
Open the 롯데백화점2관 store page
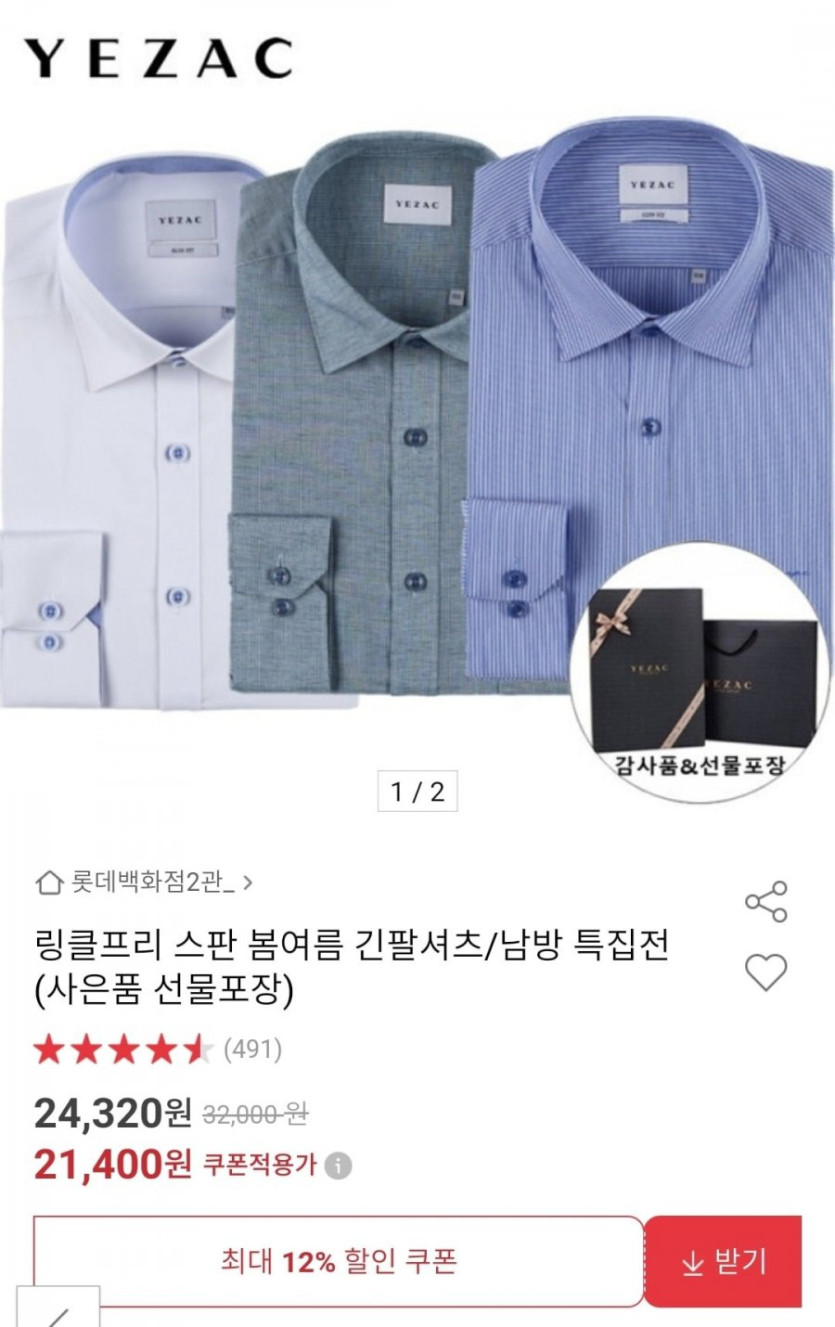click(x=145, y=883)
